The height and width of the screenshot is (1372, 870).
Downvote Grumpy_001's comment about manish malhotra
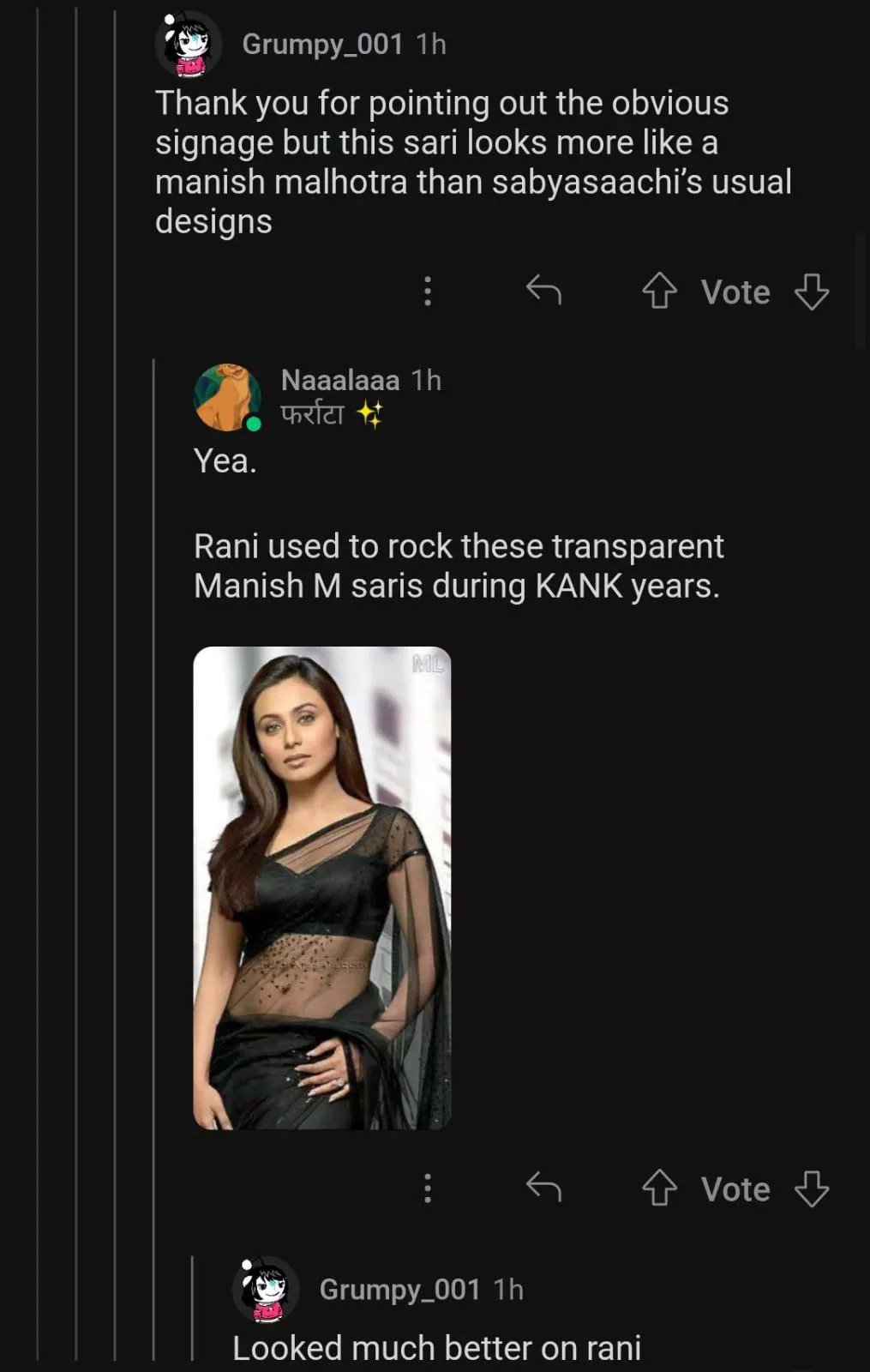[x=811, y=292]
